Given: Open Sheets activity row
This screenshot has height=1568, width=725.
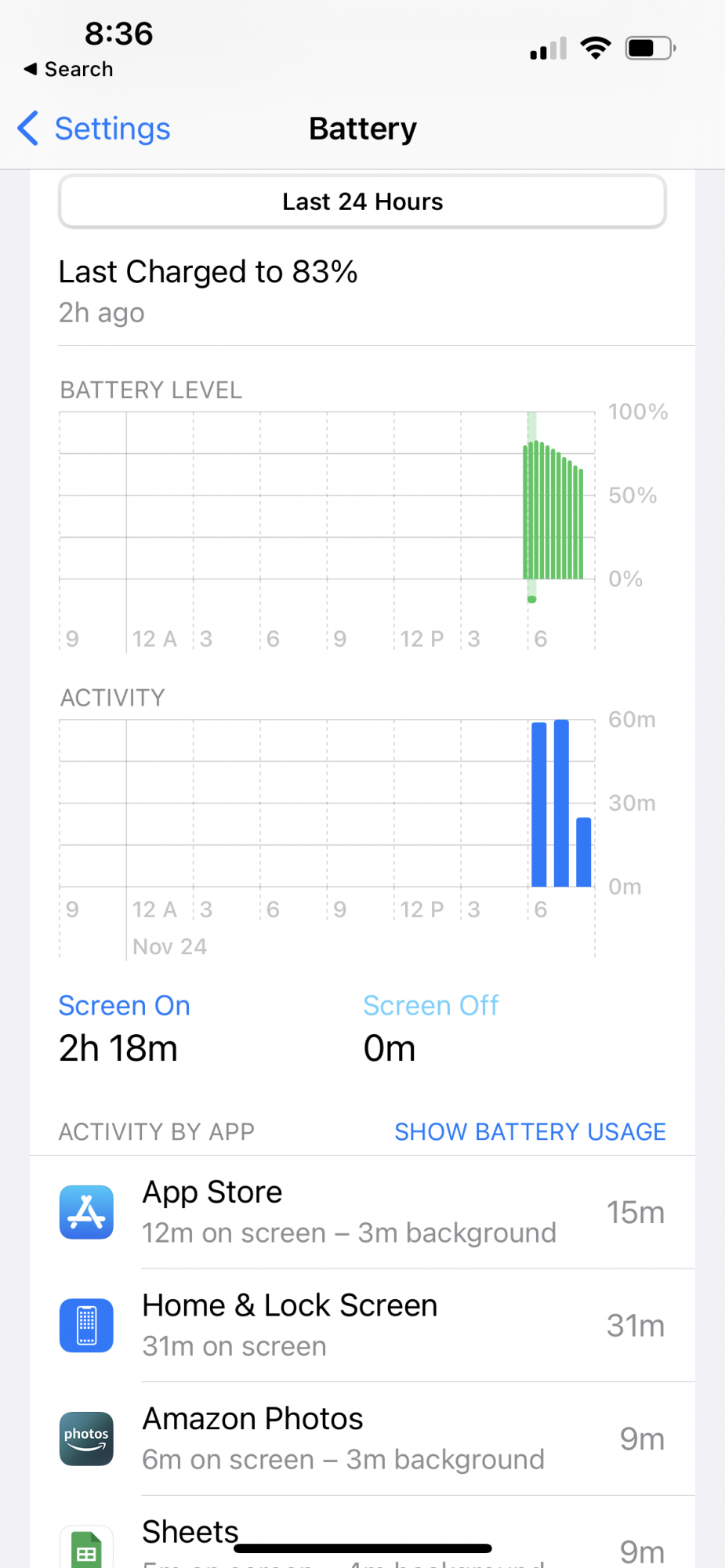Looking at the screenshot, I should (362, 1541).
